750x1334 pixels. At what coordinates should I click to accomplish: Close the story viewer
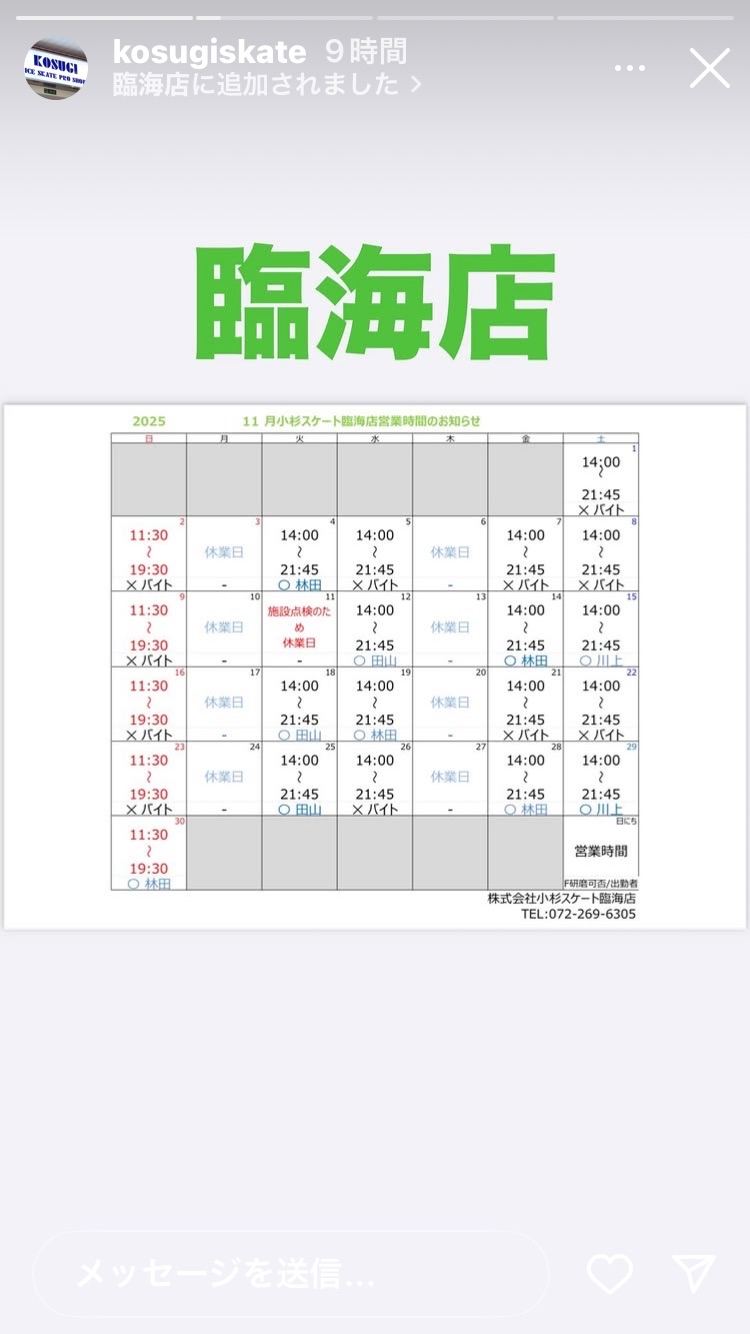pos(710,69)
